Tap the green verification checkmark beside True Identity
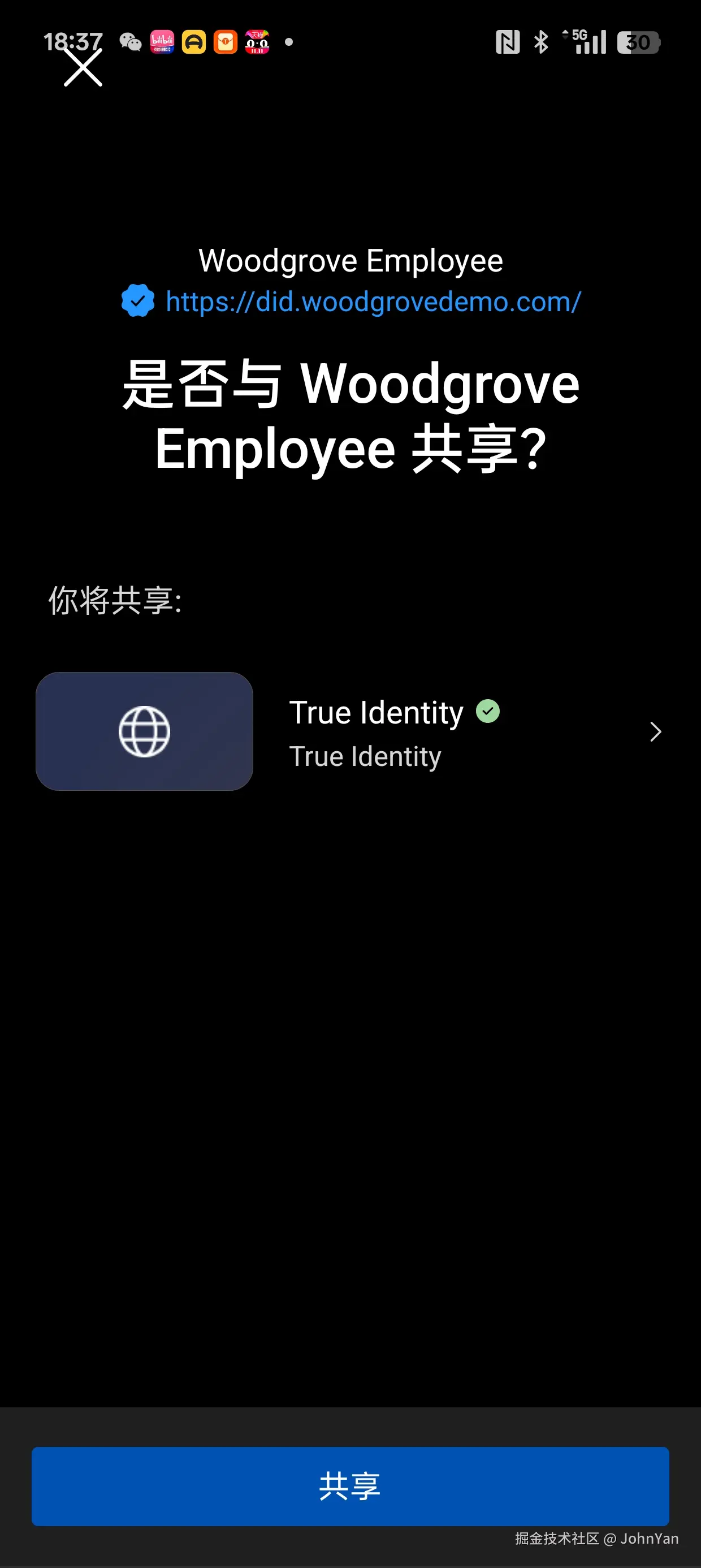 (488, 712)
